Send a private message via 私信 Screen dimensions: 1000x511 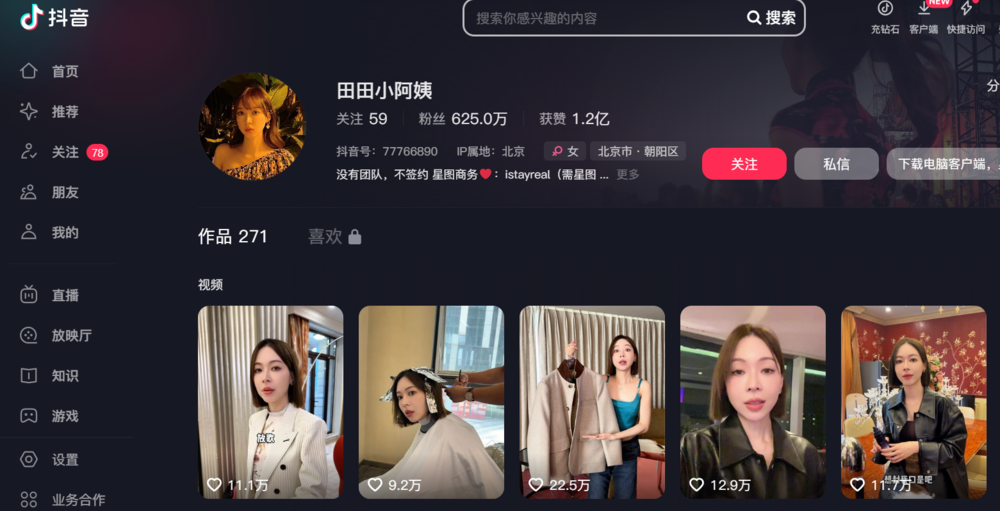point(836,164)
